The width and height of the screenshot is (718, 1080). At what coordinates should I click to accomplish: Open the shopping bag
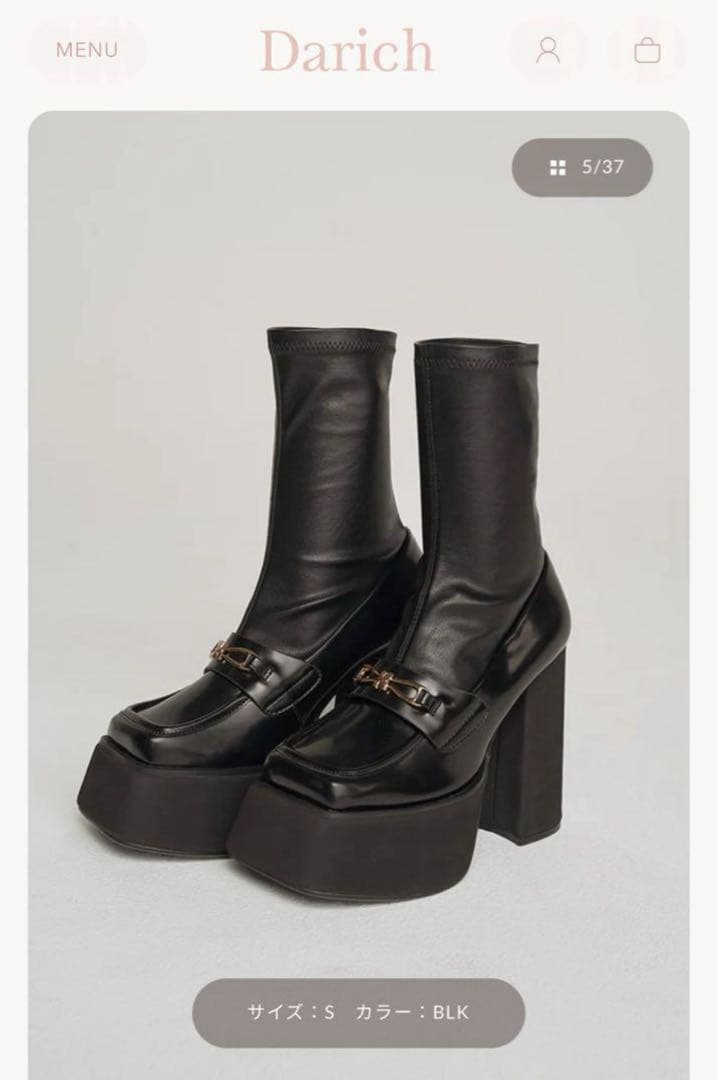(x=647, y=50)
